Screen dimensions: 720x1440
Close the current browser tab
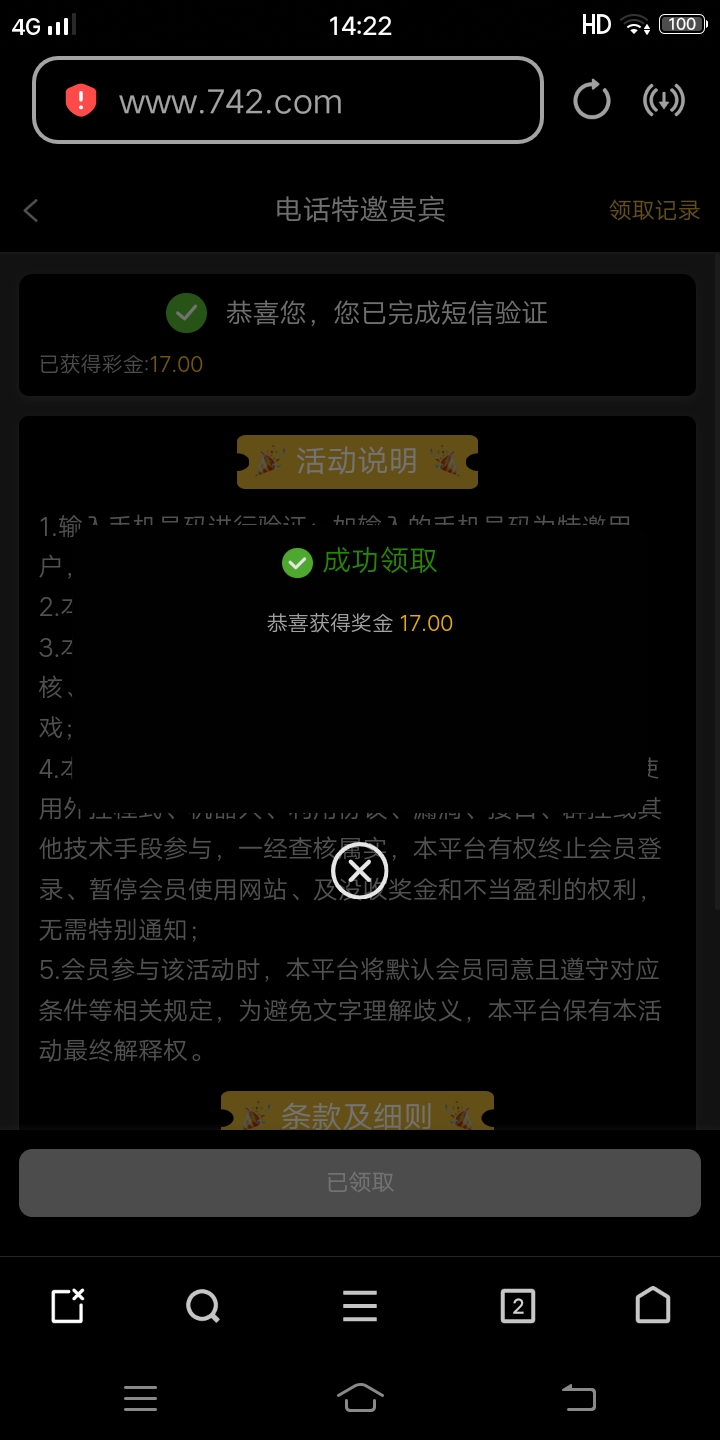point(68,1306)
